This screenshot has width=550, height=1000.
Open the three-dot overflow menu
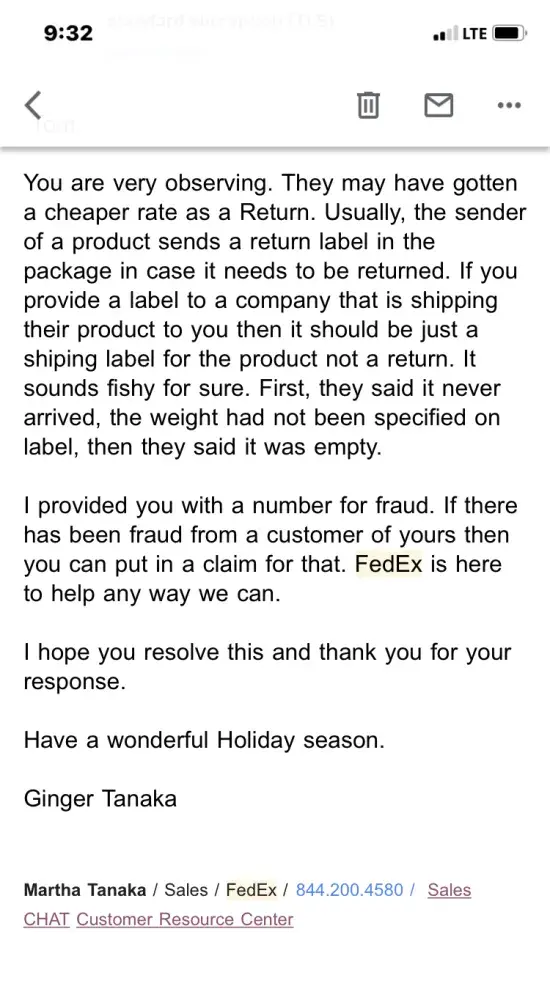(x=509, y=105)
